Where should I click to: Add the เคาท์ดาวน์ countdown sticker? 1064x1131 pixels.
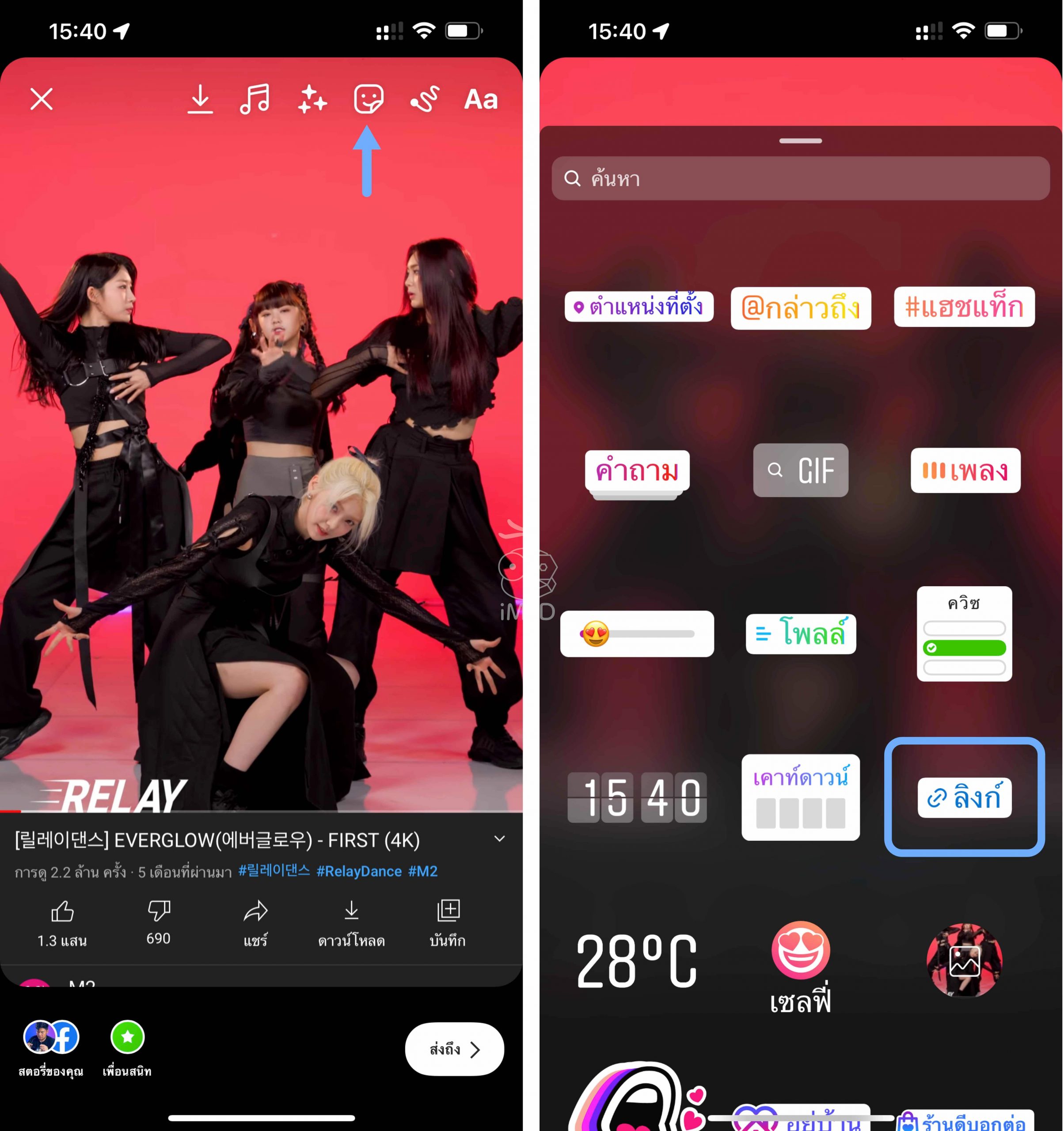800,797
